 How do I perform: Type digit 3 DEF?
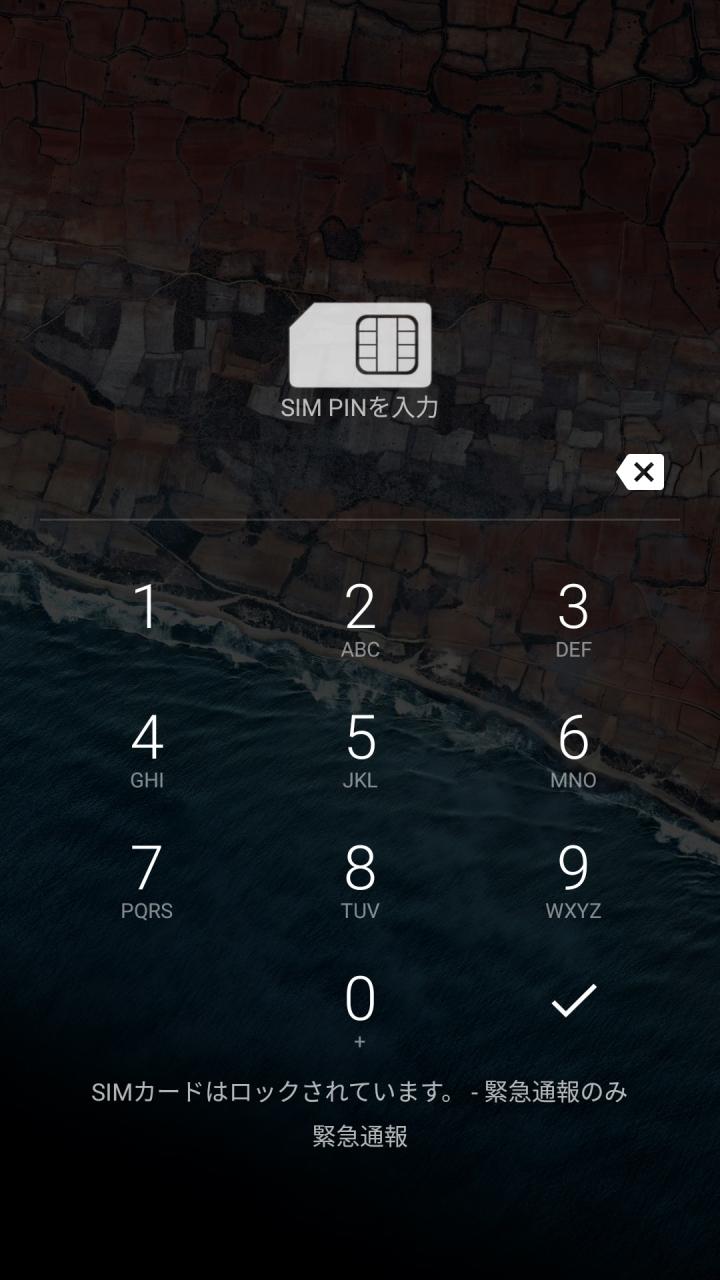573,619
